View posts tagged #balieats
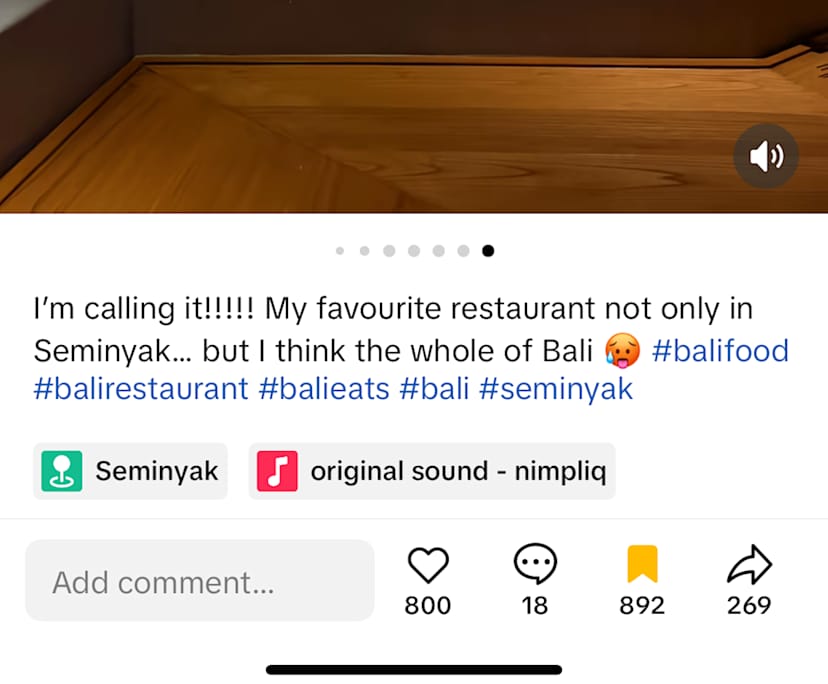 (x=324, y=388)
